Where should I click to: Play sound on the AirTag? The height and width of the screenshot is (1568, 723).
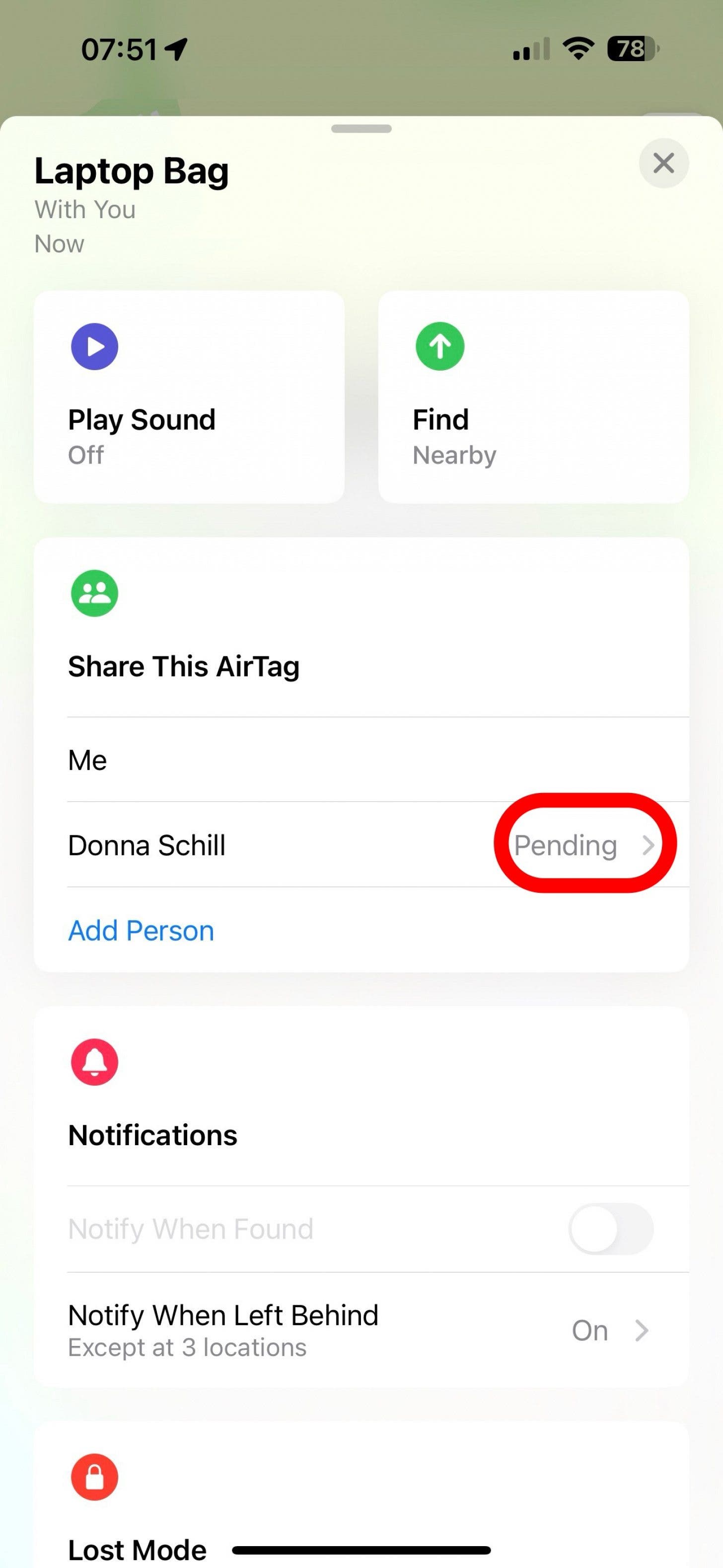[189, 397]
